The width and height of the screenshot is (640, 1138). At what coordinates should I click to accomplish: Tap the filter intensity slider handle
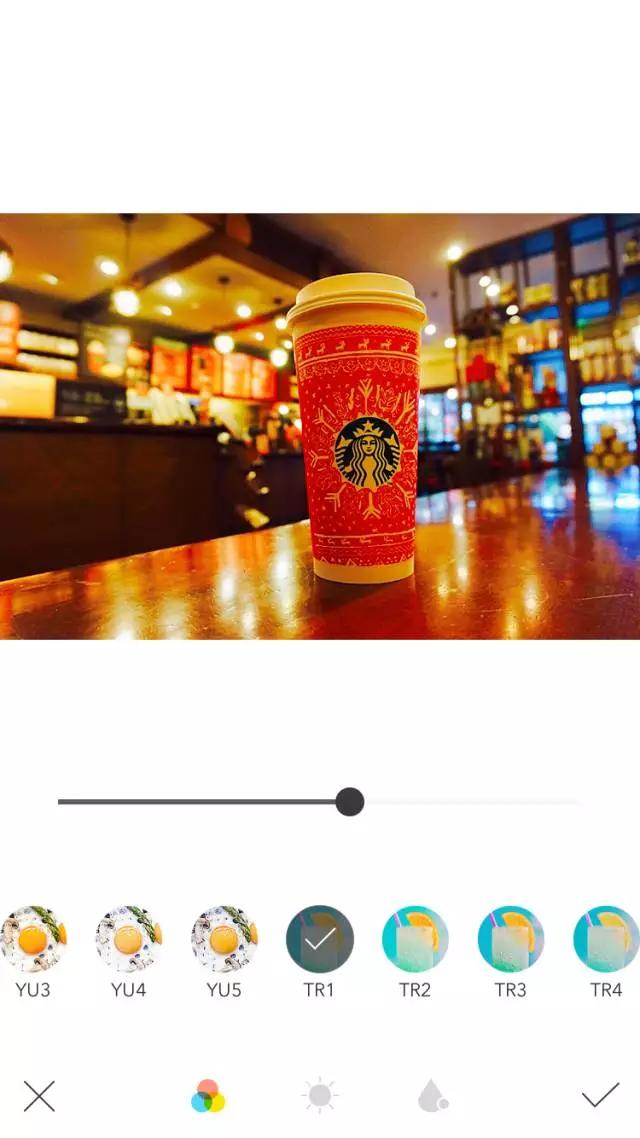[349, 801]
